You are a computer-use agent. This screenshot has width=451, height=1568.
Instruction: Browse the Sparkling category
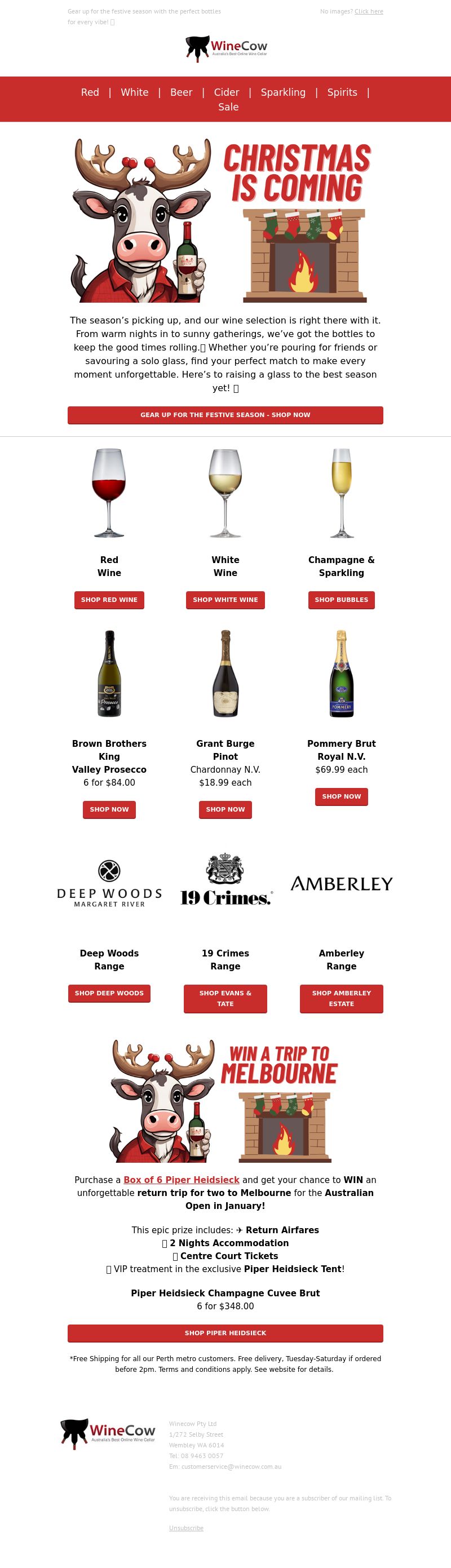pos(283,92)
